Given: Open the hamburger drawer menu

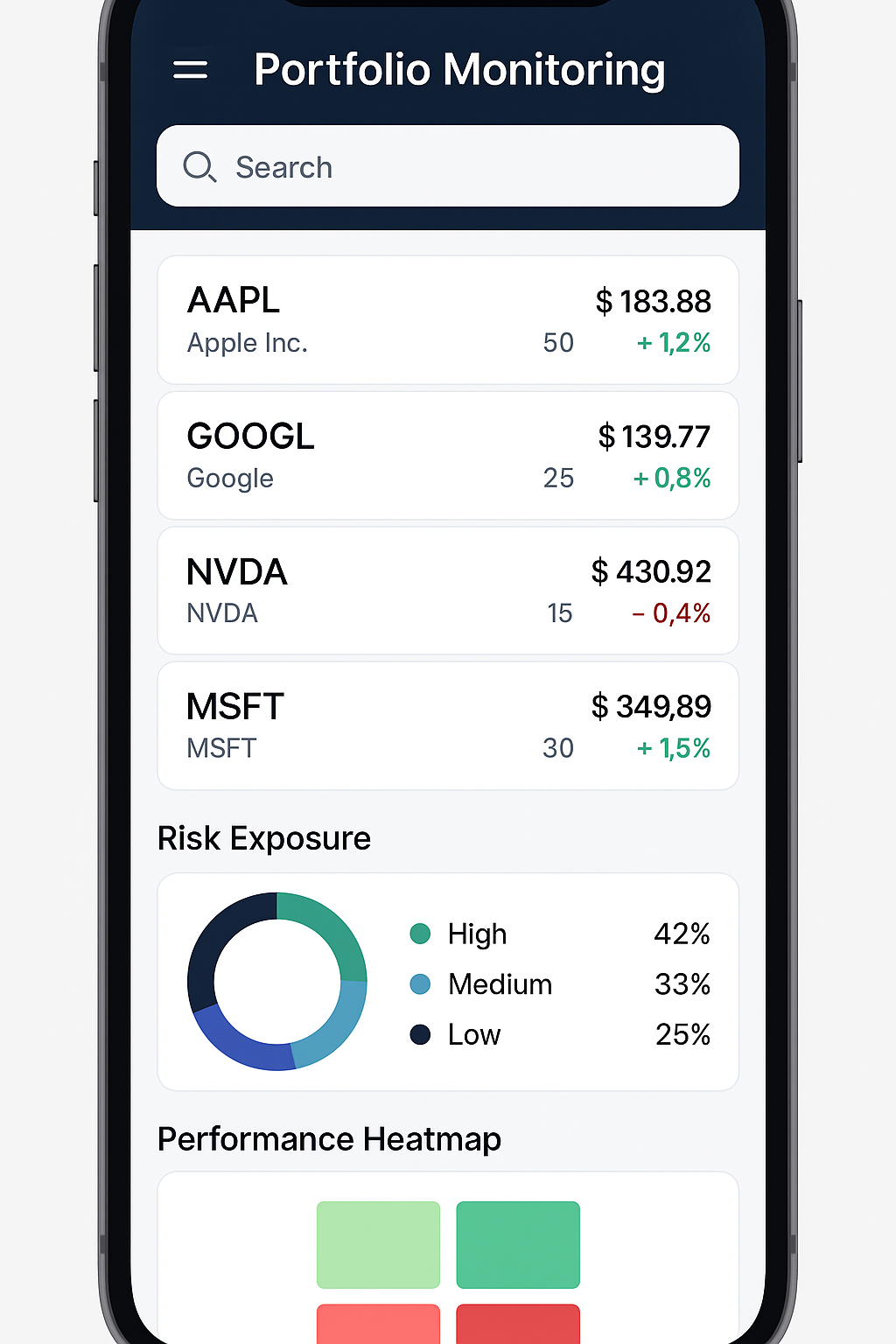Looking at the screenshot, I should click(190, 70).
